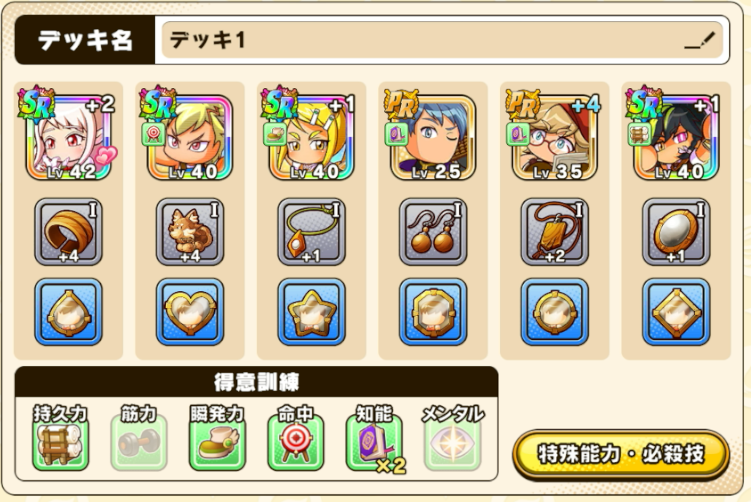Edit the deck name field デッキ1
This screenshot has height=502, width=751.
coord(440,41)
